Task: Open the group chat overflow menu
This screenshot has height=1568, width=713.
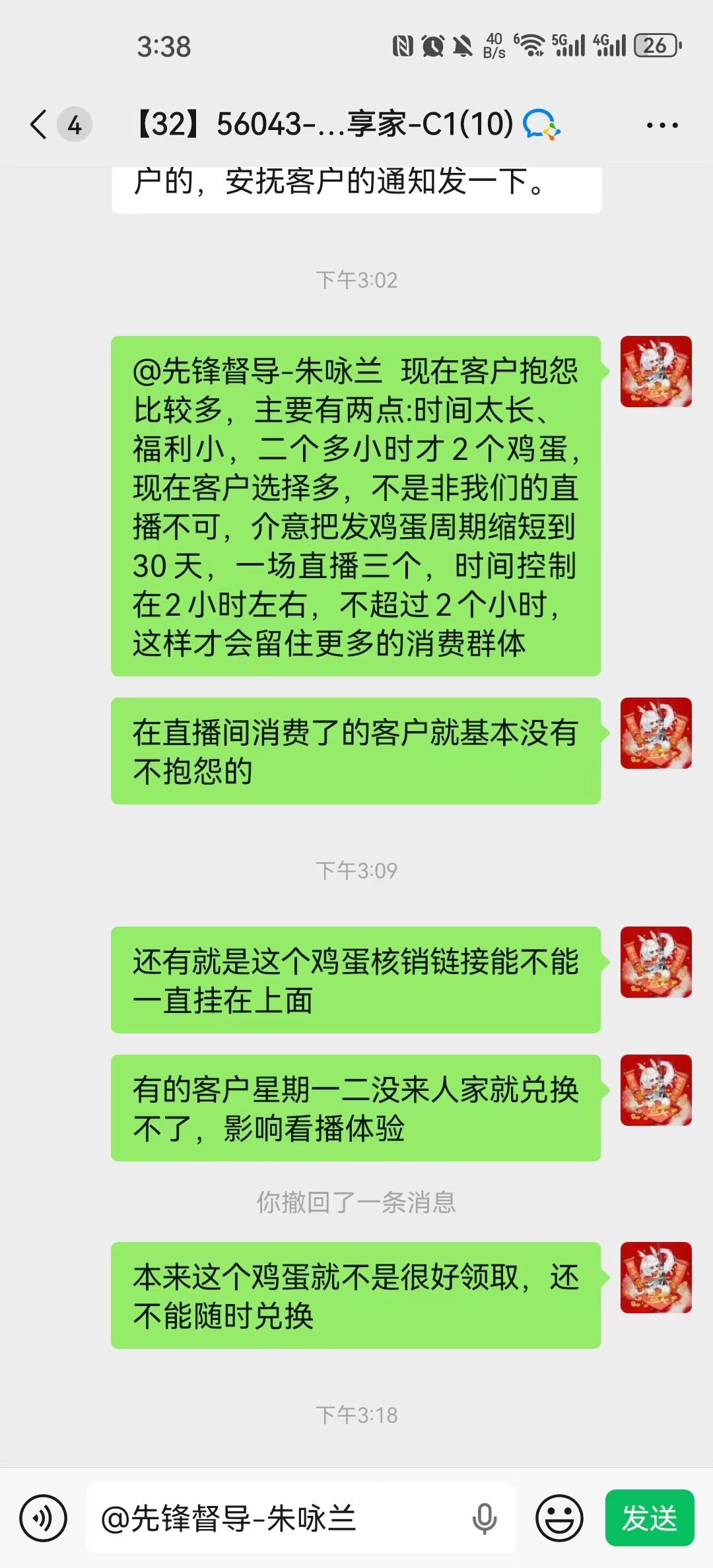Action: (x=662, y=125)
